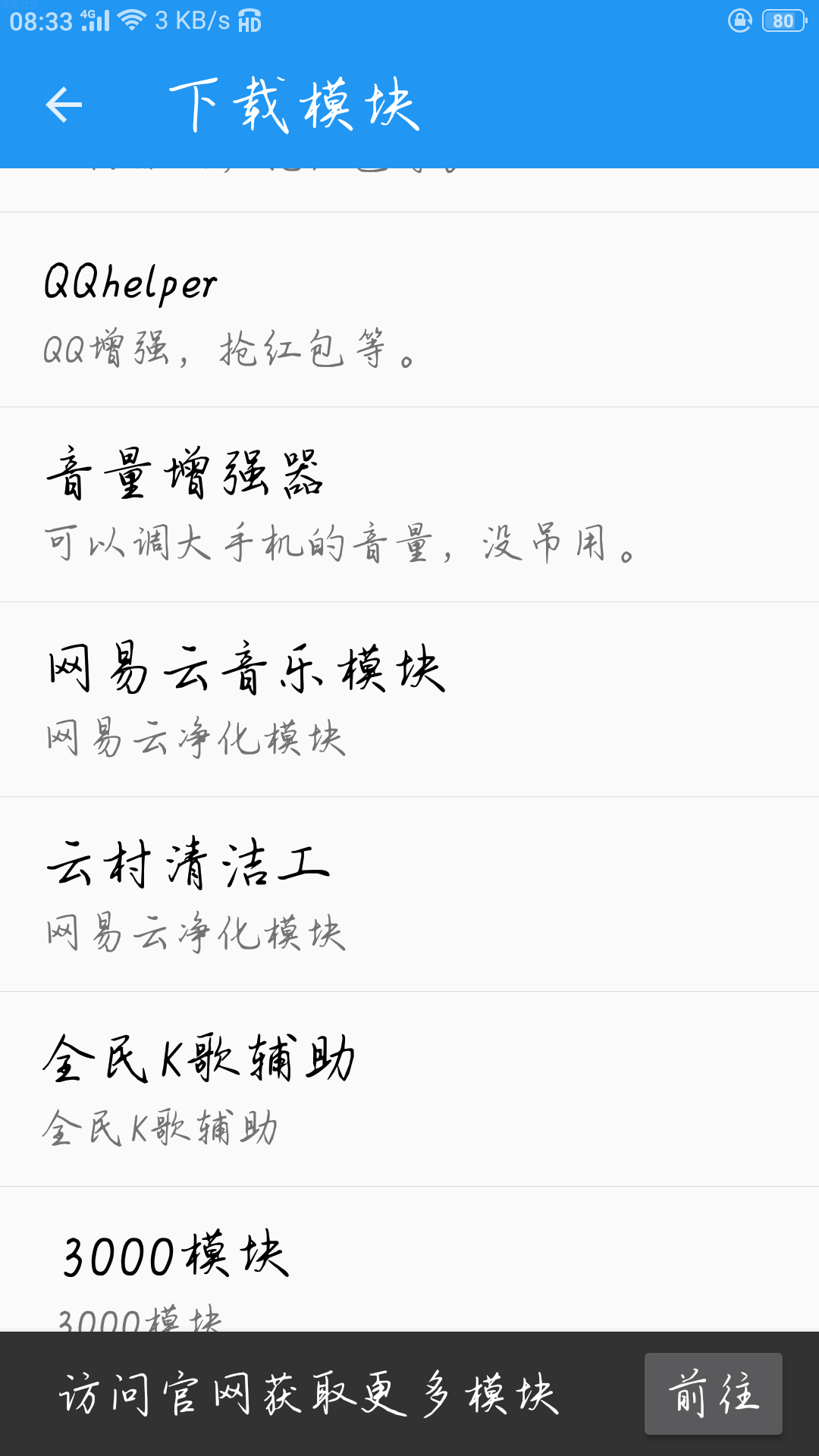Image resolution: width=819 pixels, height=1456 pixels.
Task: Open the 音量增强器 module
Action: click(x=409, y=504)
